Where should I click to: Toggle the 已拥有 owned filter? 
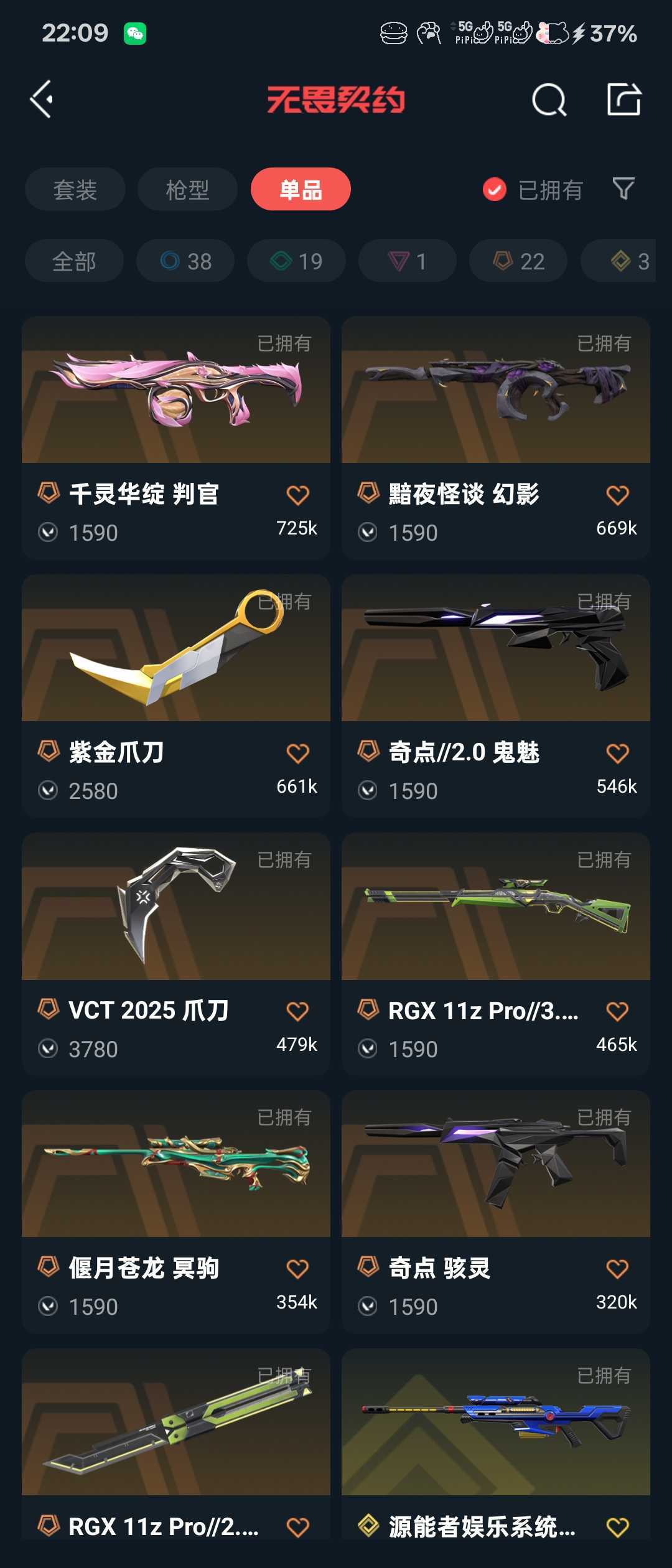(533, 189)
